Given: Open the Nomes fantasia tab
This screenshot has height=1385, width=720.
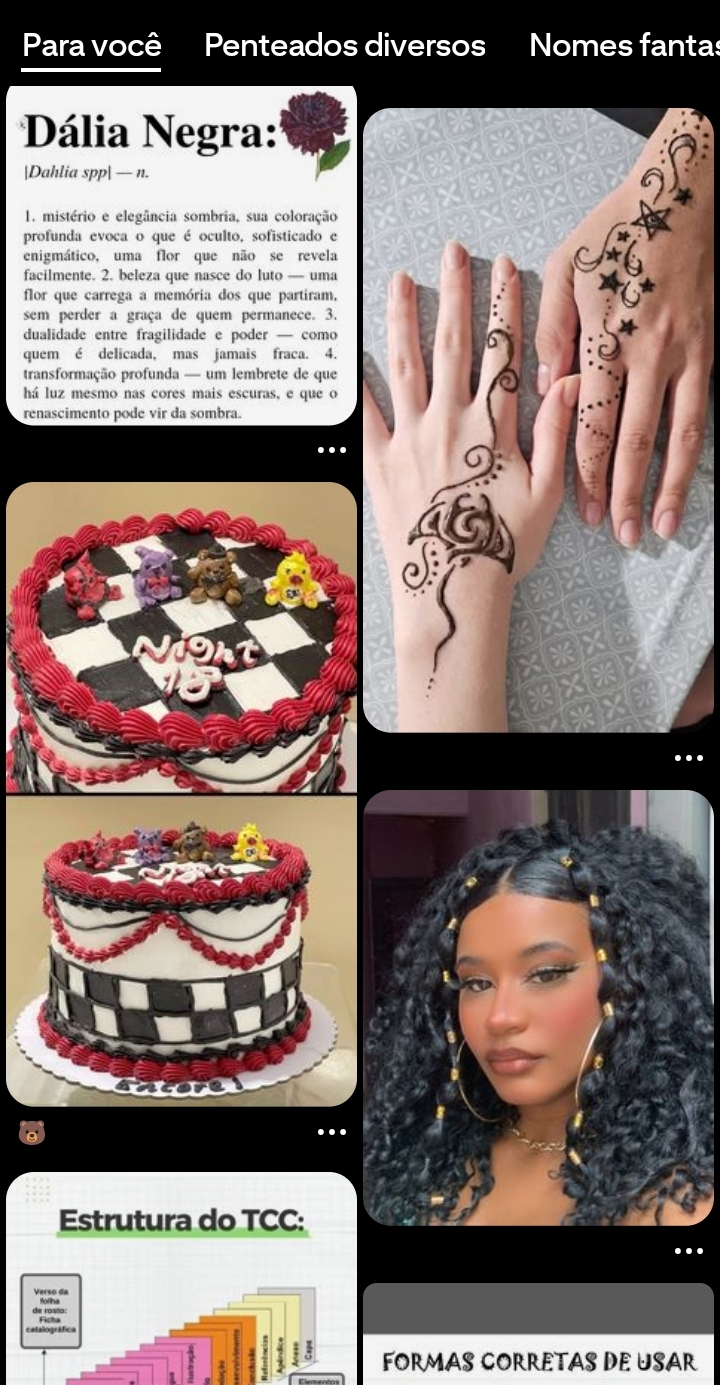Looking at the screenshot, I should click(x=624, y=45).
